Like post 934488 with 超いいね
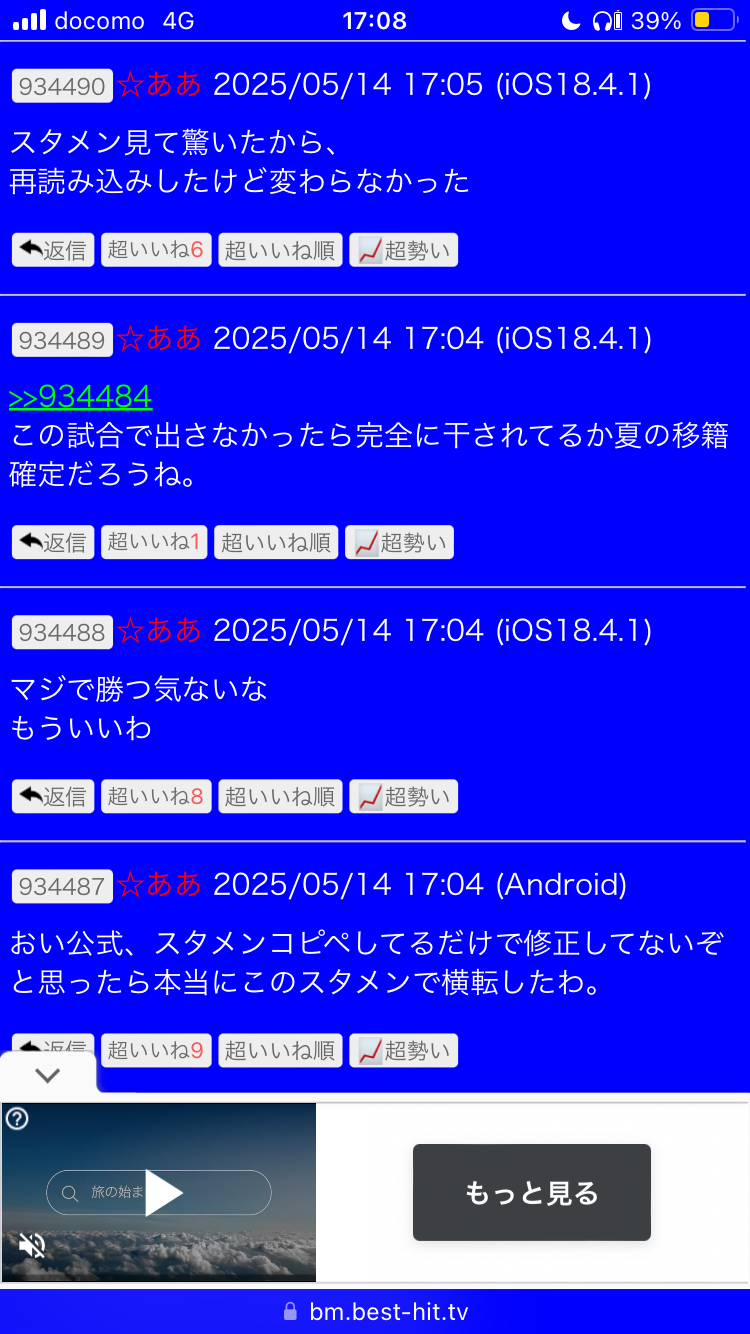 (x=156, y=796)
